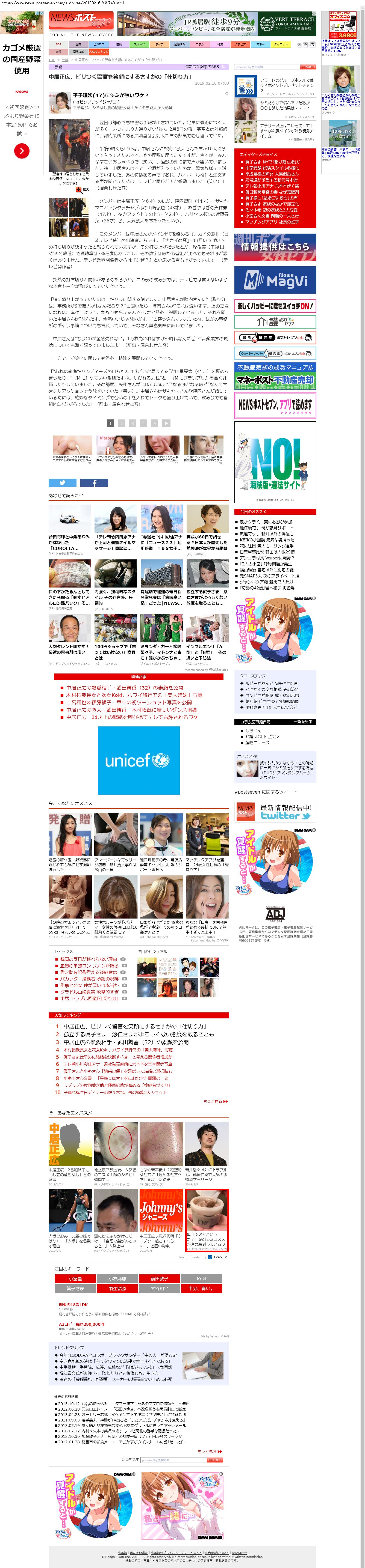
Task: Go to article page 2
Action: click(x=121, y=423)
